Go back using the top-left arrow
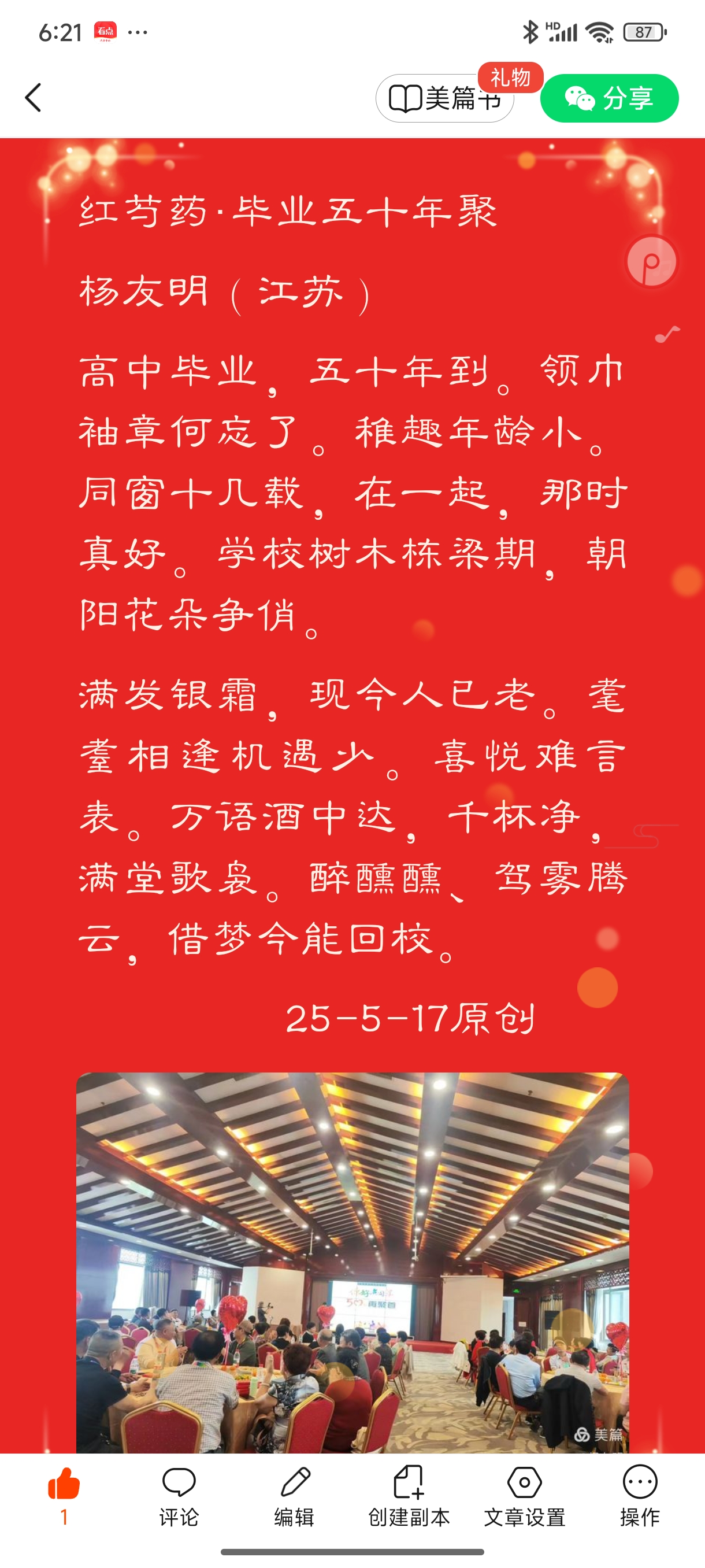Image resolution: width=705 pixels, height=1568 pixels. click(x=34, y=98)
